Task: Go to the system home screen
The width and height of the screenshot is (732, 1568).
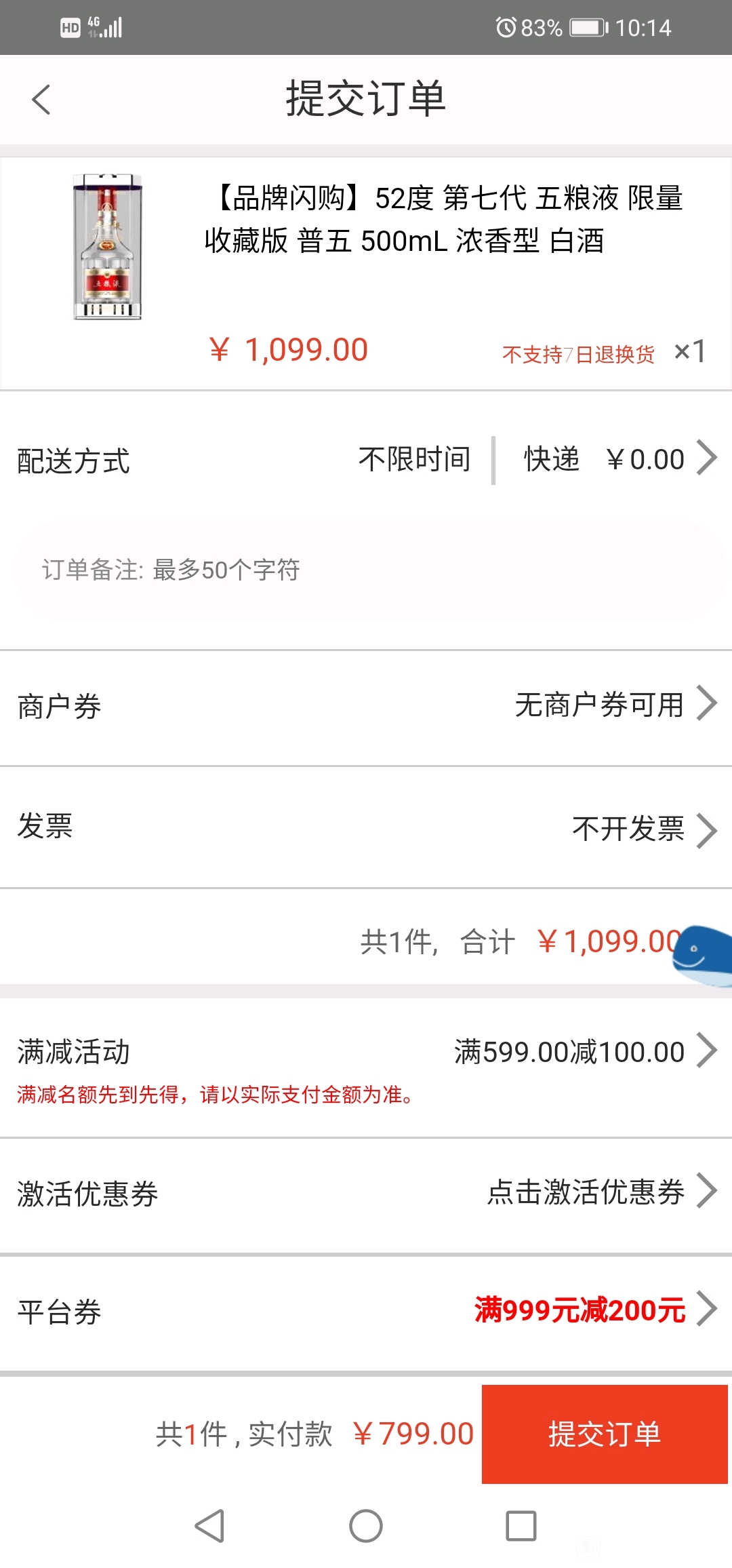Action: click(366, 1527)
